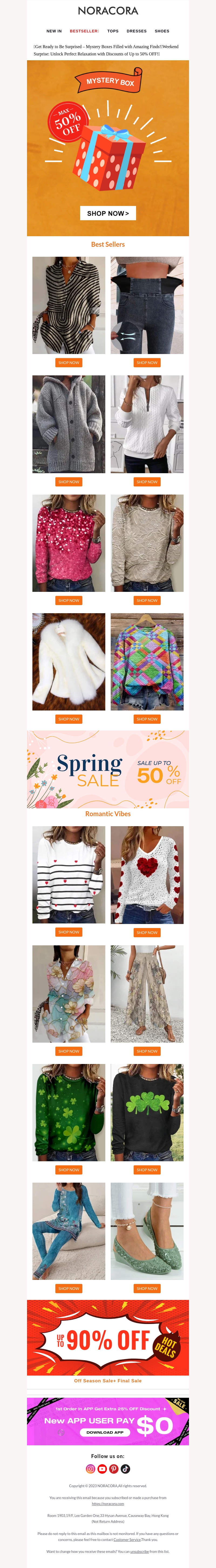The image size is (216, 1568).
Task: Open the Up to 90% OFF hot deals banner
Action: [x=108, y=1338]
